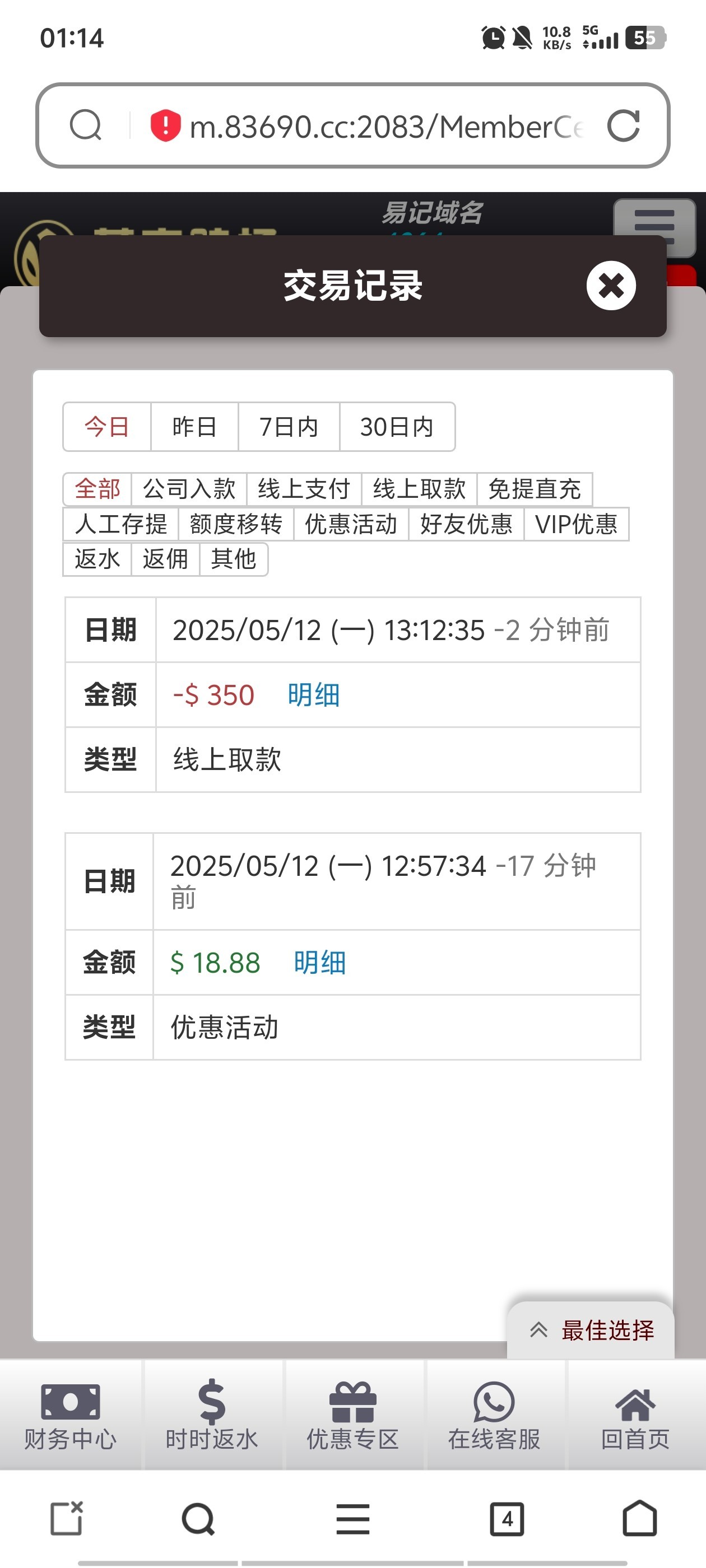Select the 7日内 date range
This screenshot has height=1568, width=706.
tap(289, 427)
